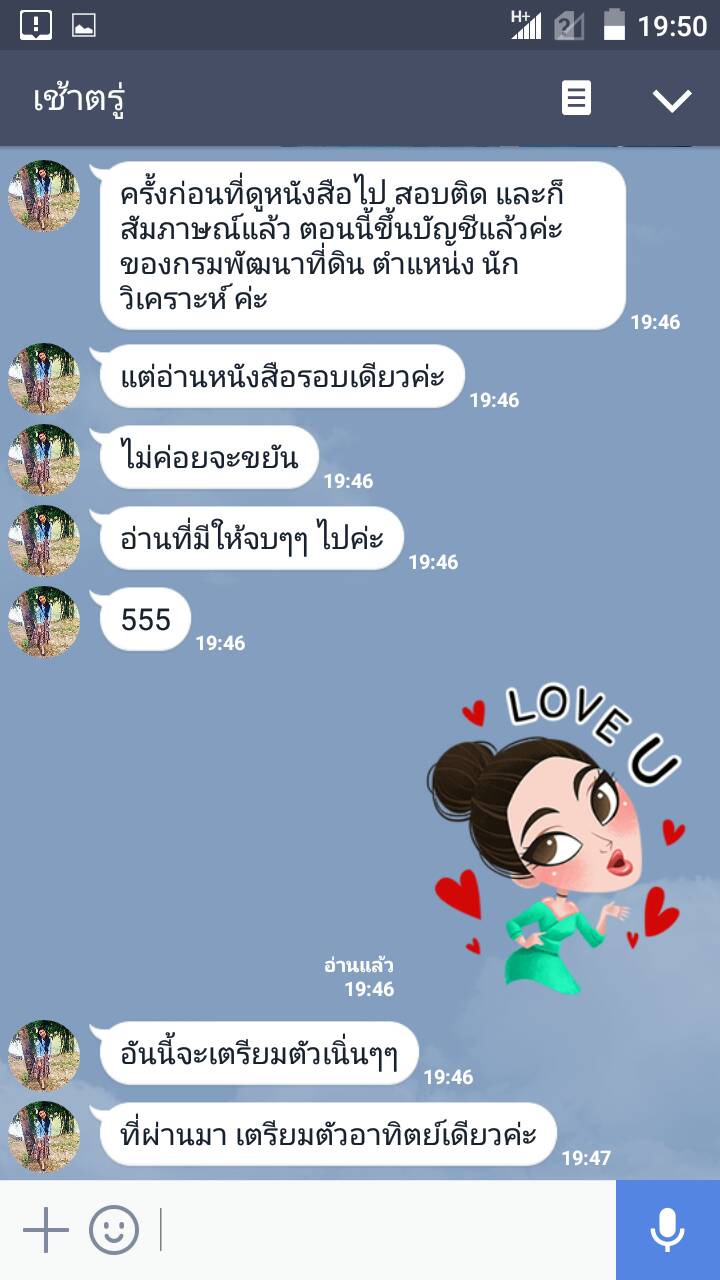Tap the microphone voice message button
This screenshot has height=1280, width=720.
tap(667, 1230)
